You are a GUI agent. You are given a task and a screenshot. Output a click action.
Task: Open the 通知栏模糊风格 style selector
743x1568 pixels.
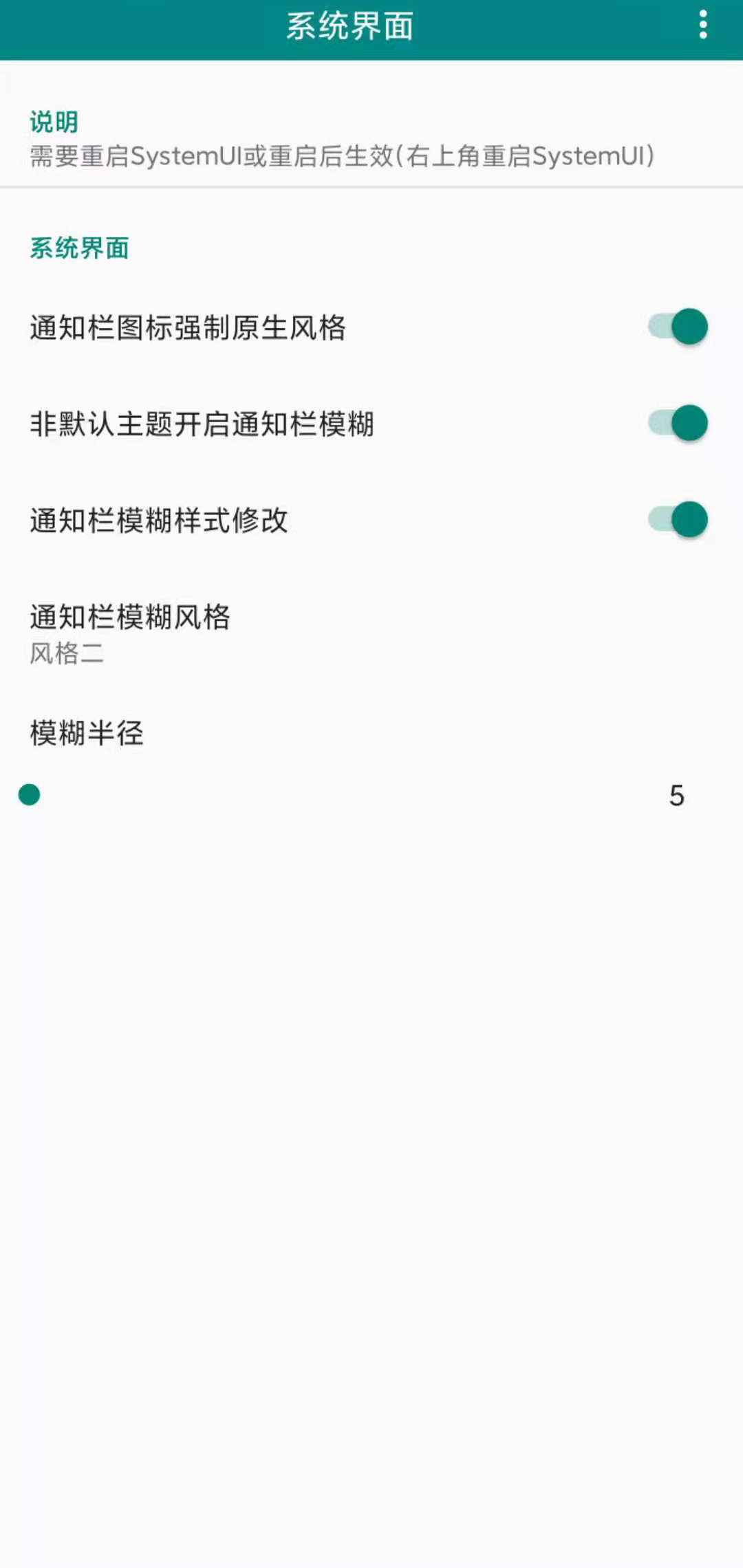pos(275,633)
